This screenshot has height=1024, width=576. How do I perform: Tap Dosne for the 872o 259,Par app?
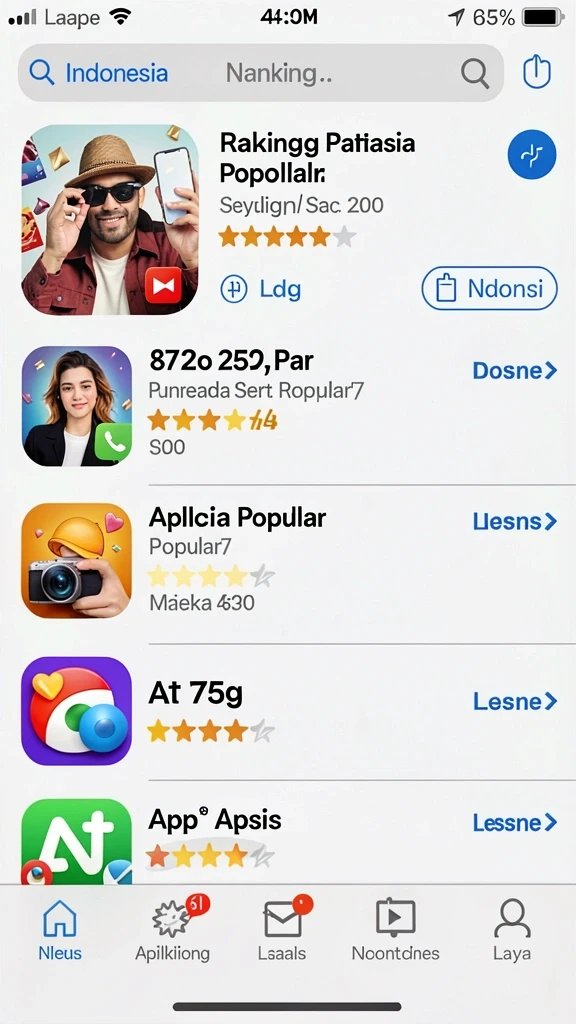(515, 371)
